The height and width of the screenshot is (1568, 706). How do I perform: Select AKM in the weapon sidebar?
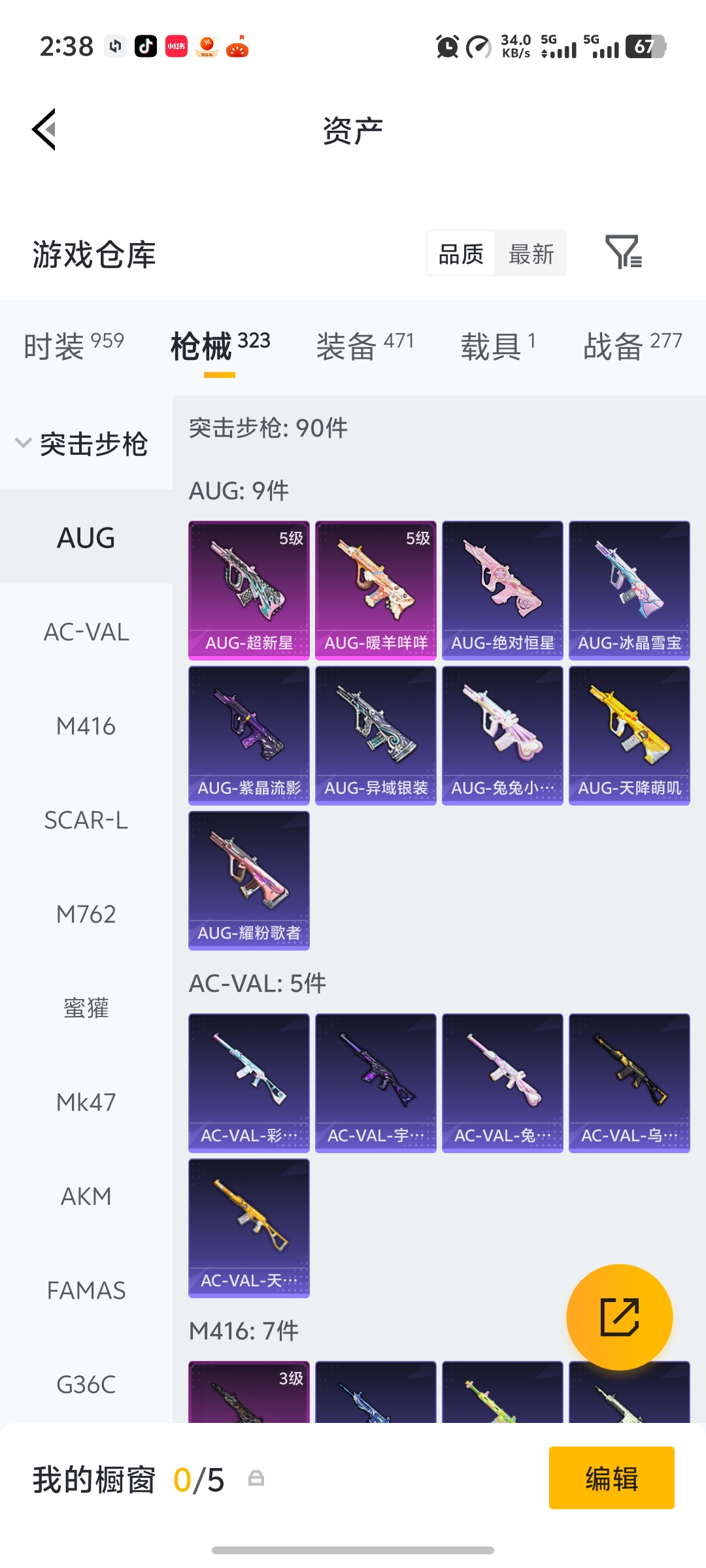click(86, 1196)
